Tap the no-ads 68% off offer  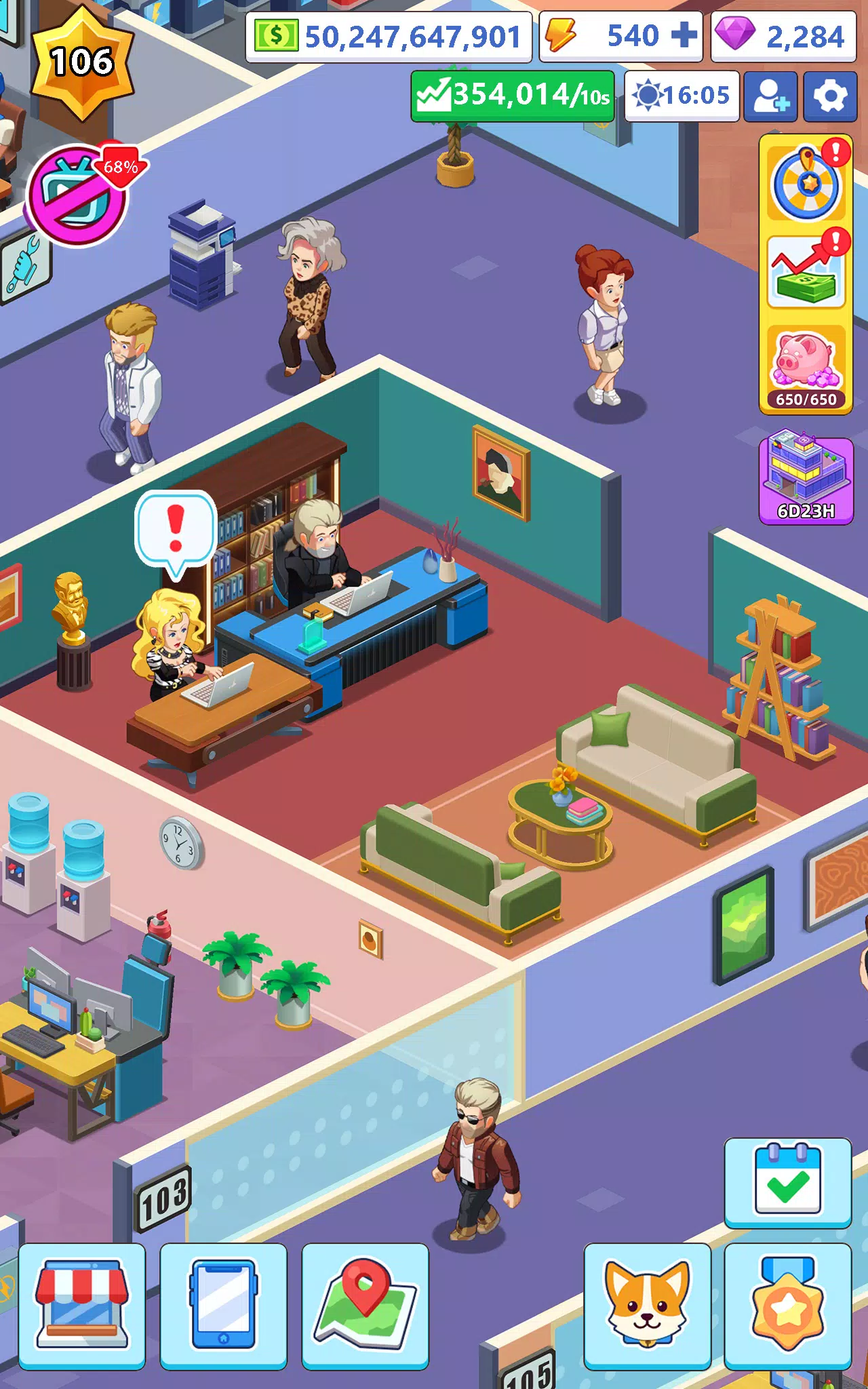[81, 195]
